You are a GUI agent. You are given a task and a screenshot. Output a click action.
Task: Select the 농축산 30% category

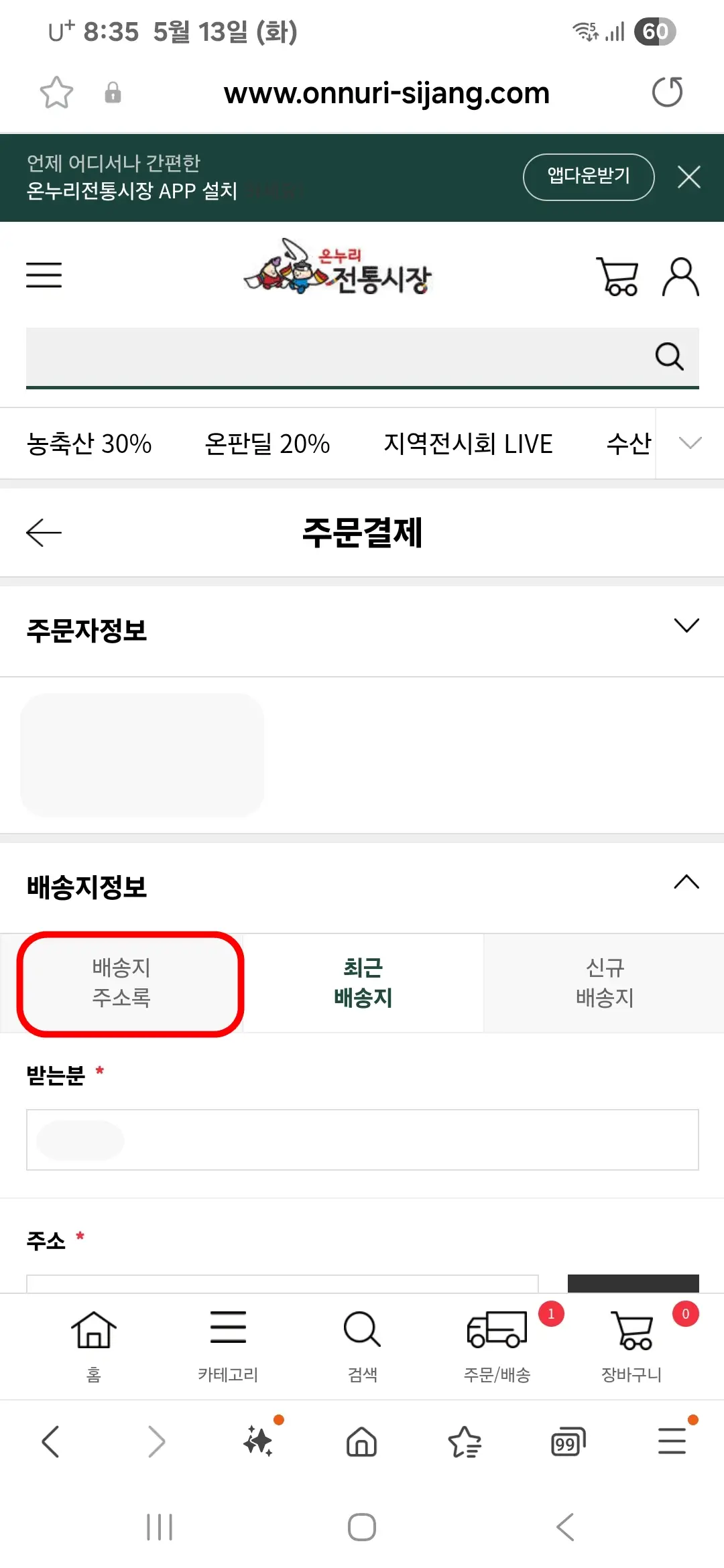point(89,443)
